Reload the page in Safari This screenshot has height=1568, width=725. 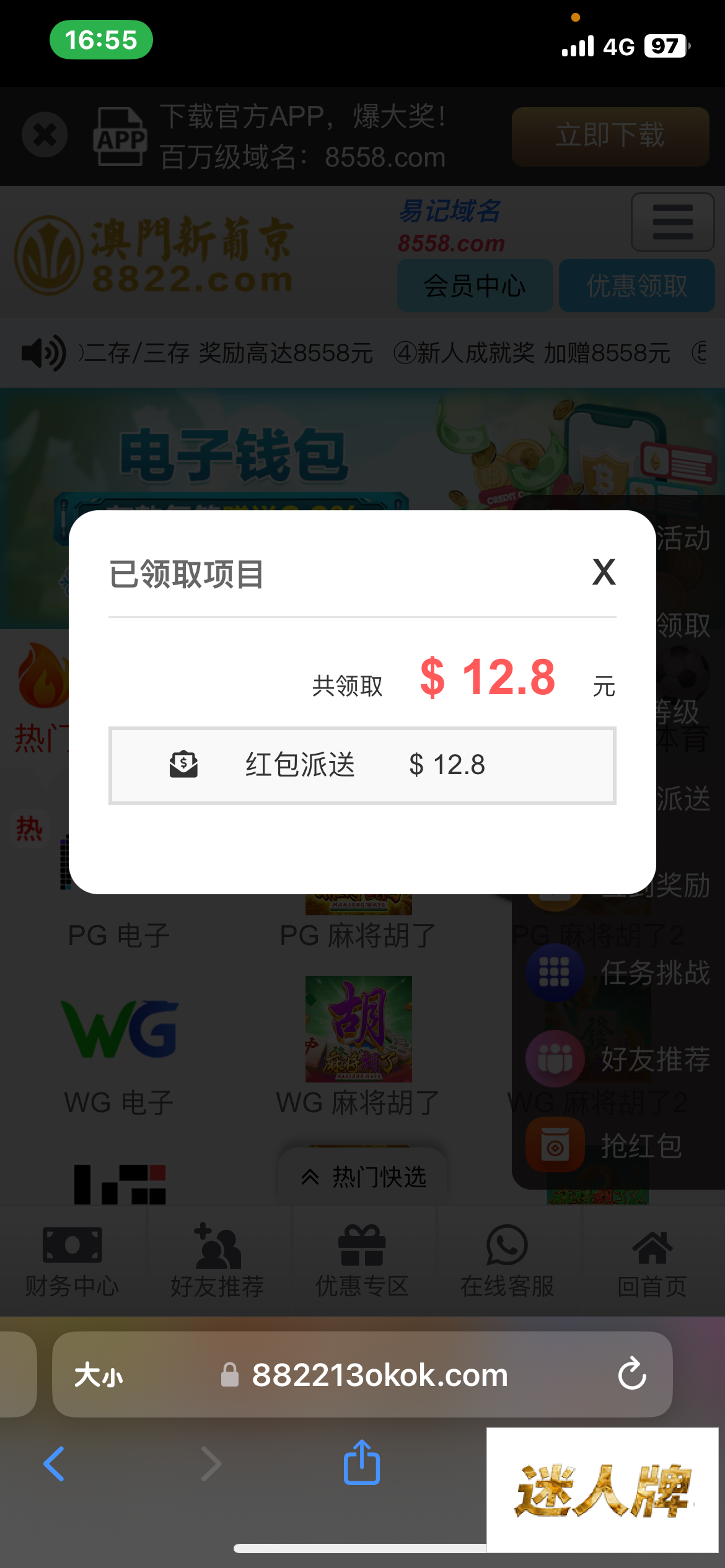[x=631, y=1374]
